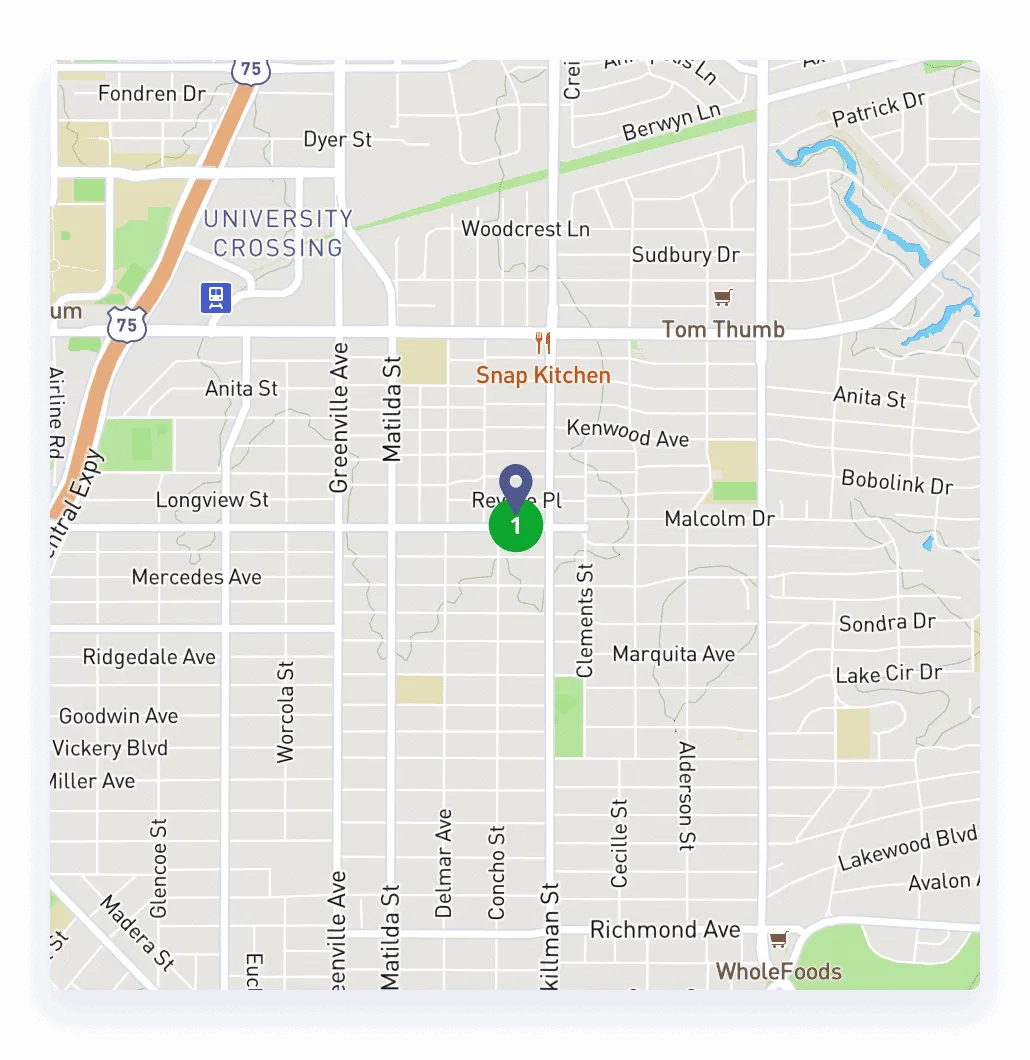Open the Tom Thumb store marker
This screenshot has width=1030, height=1060.
(x=723, y=298)
